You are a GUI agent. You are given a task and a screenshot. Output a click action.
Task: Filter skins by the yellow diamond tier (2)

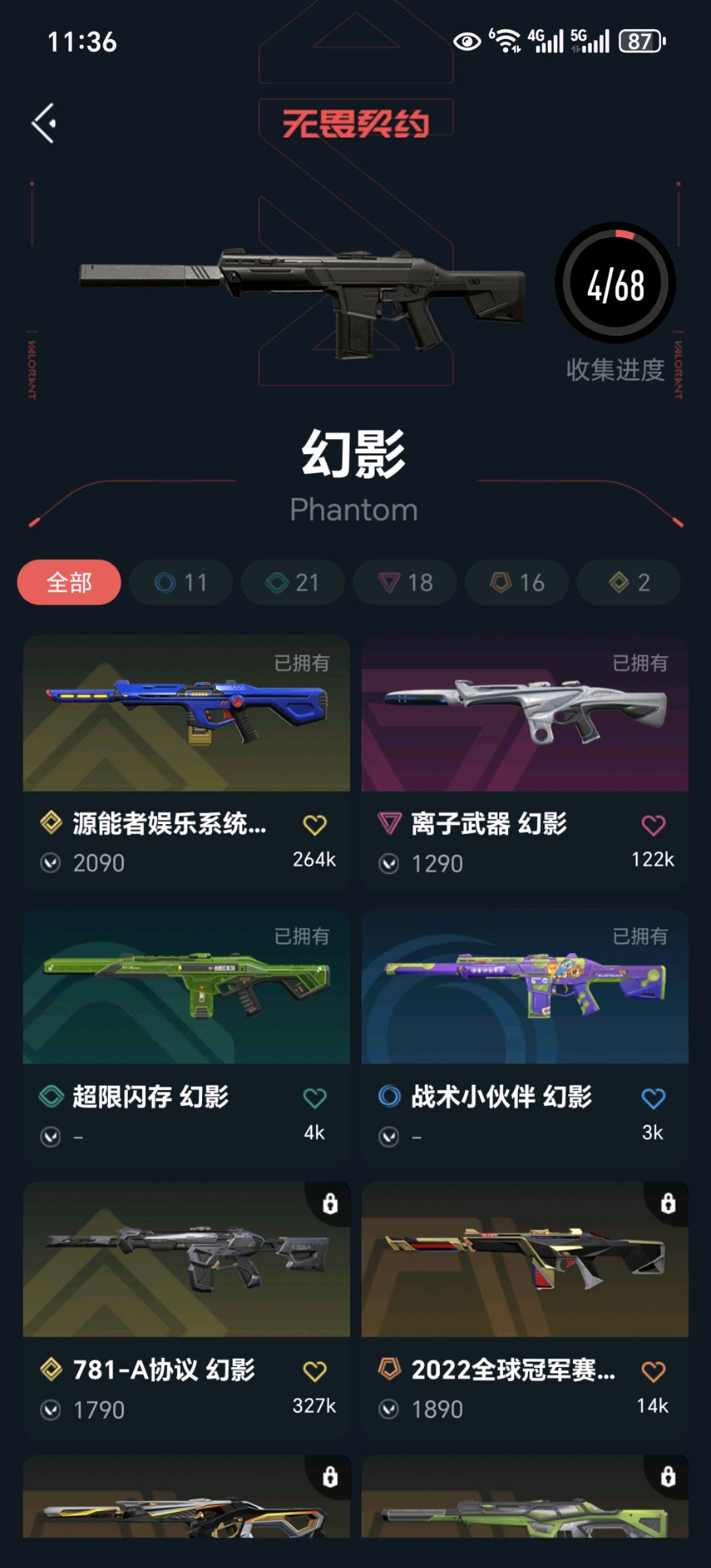point(629,583)
